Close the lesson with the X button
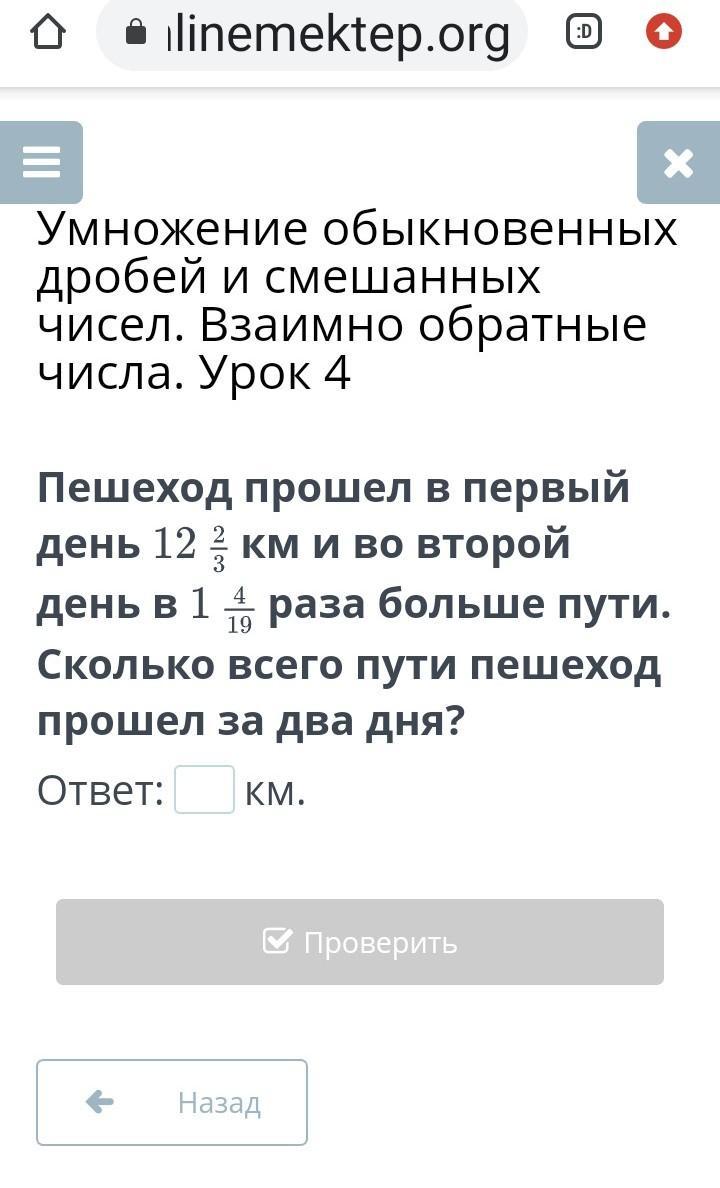The height and width of the screenshot is (1188, 720). 678,162
